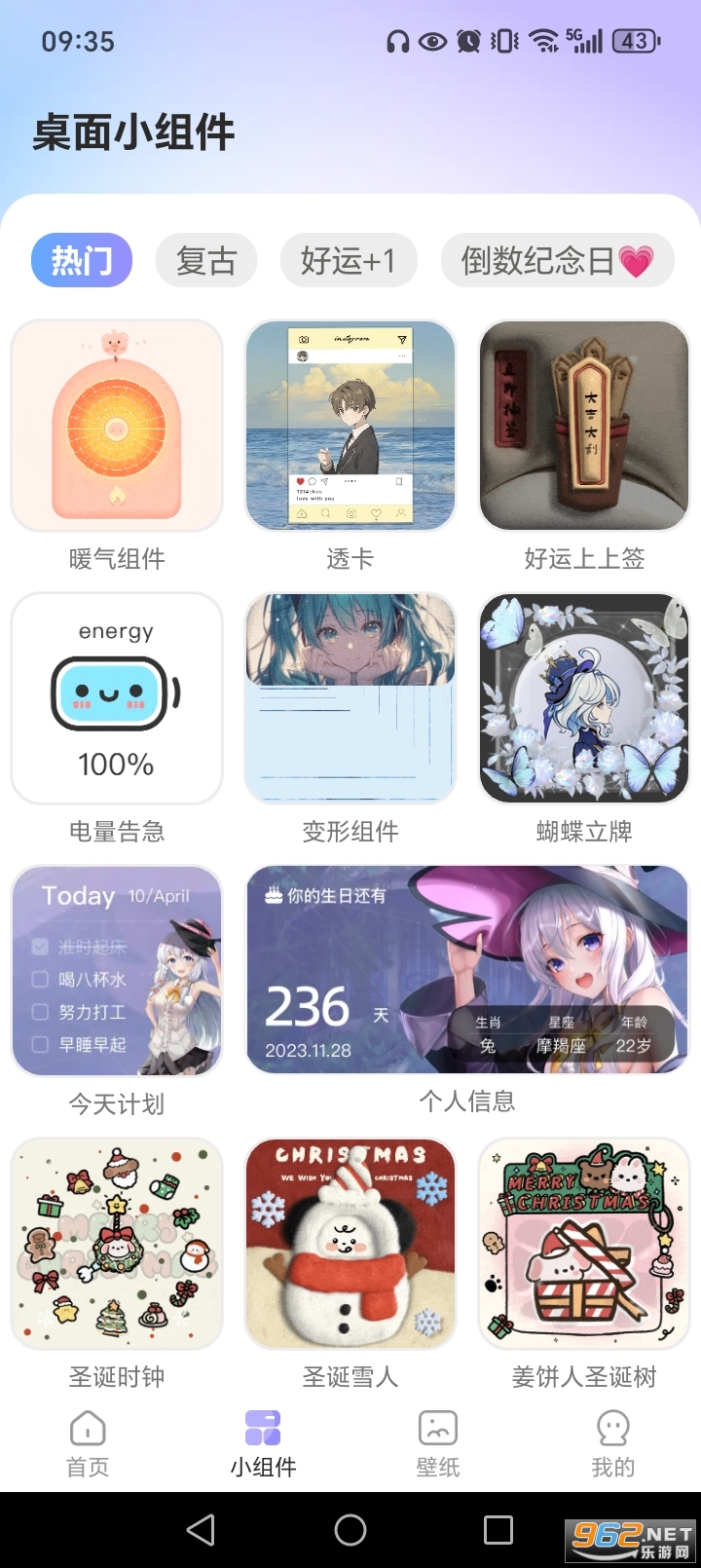Tap the Android back navigation icon

click(x=201, y=1530)
